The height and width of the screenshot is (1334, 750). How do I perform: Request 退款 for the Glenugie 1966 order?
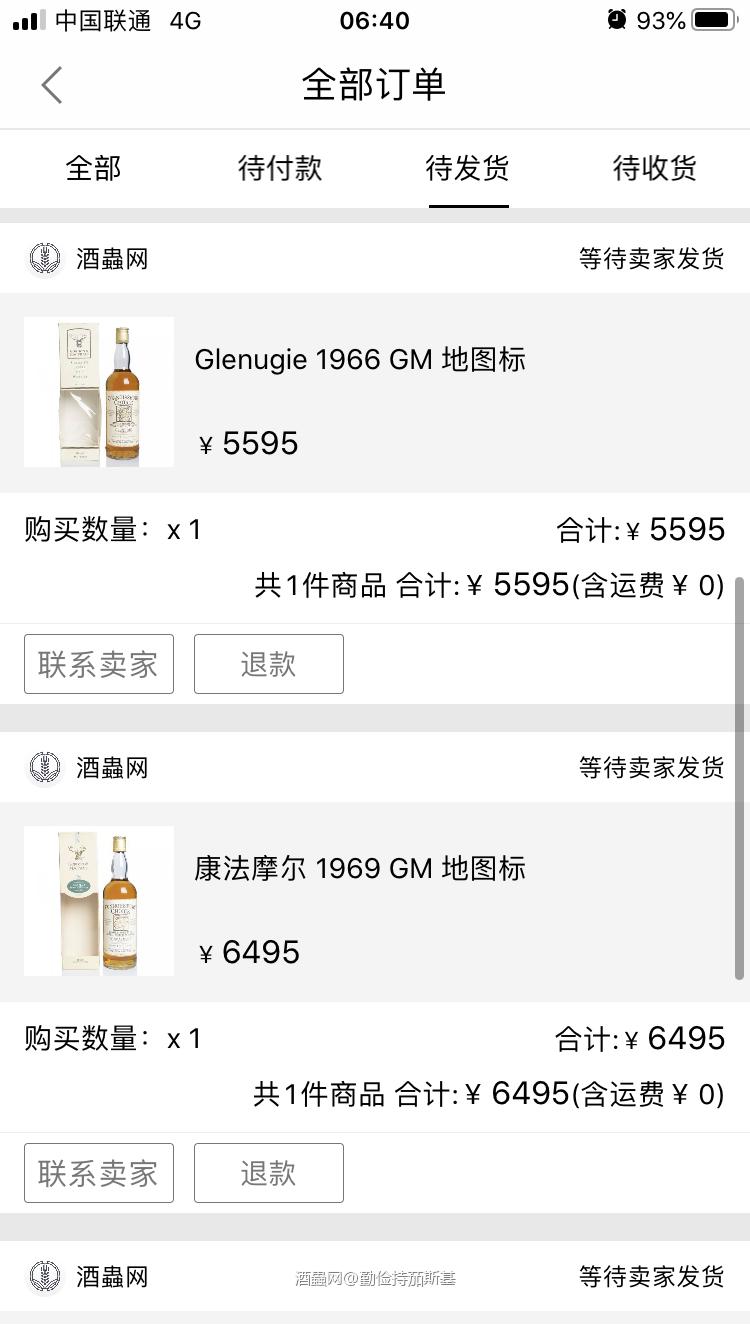[x=268, y=663]
